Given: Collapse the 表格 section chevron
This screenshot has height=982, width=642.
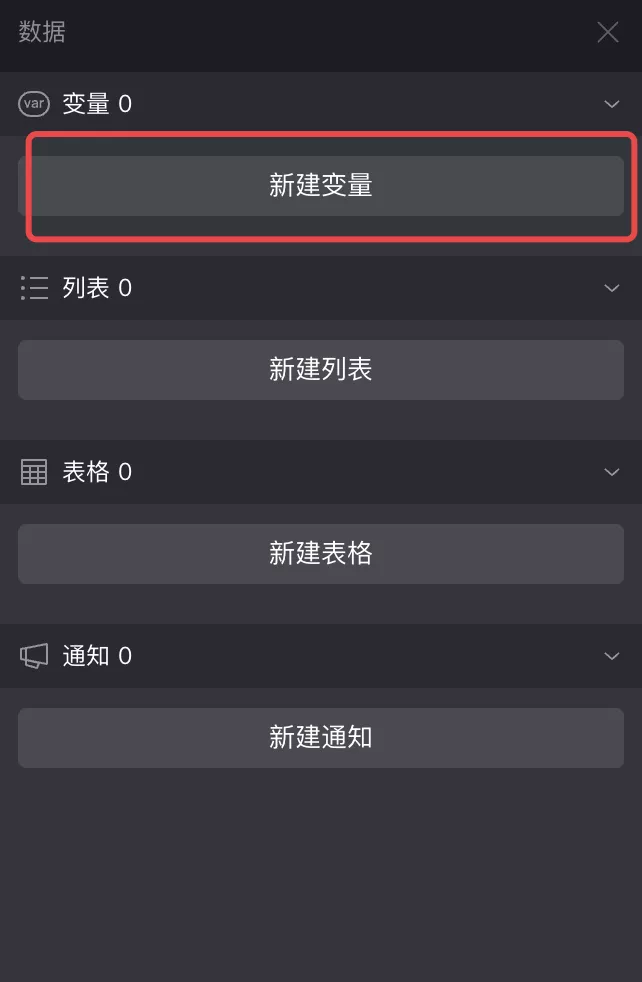Looking at the screenshot, I should click(612, 472).
